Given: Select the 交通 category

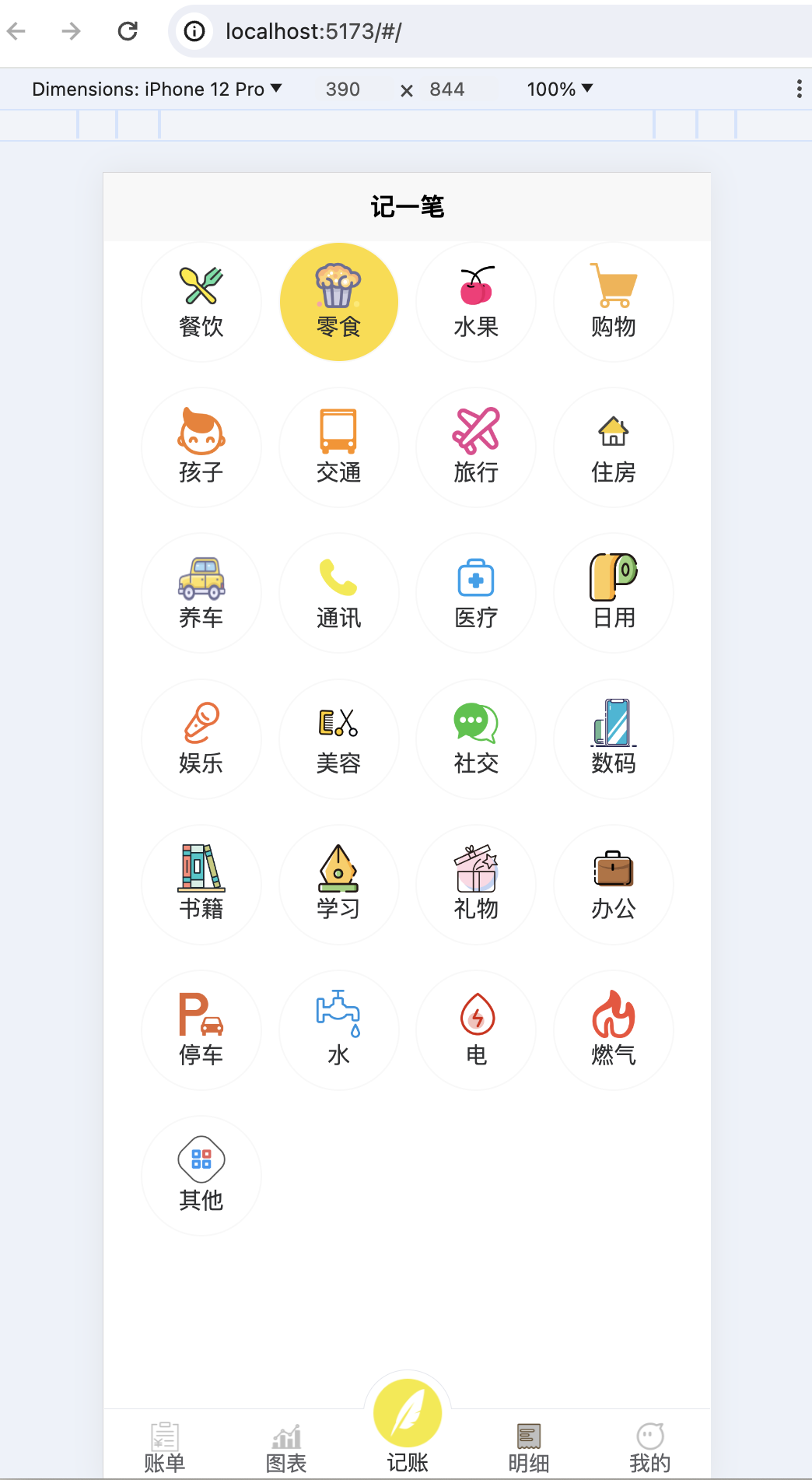Looking at the screenshot, I should (x=339, y=447).
